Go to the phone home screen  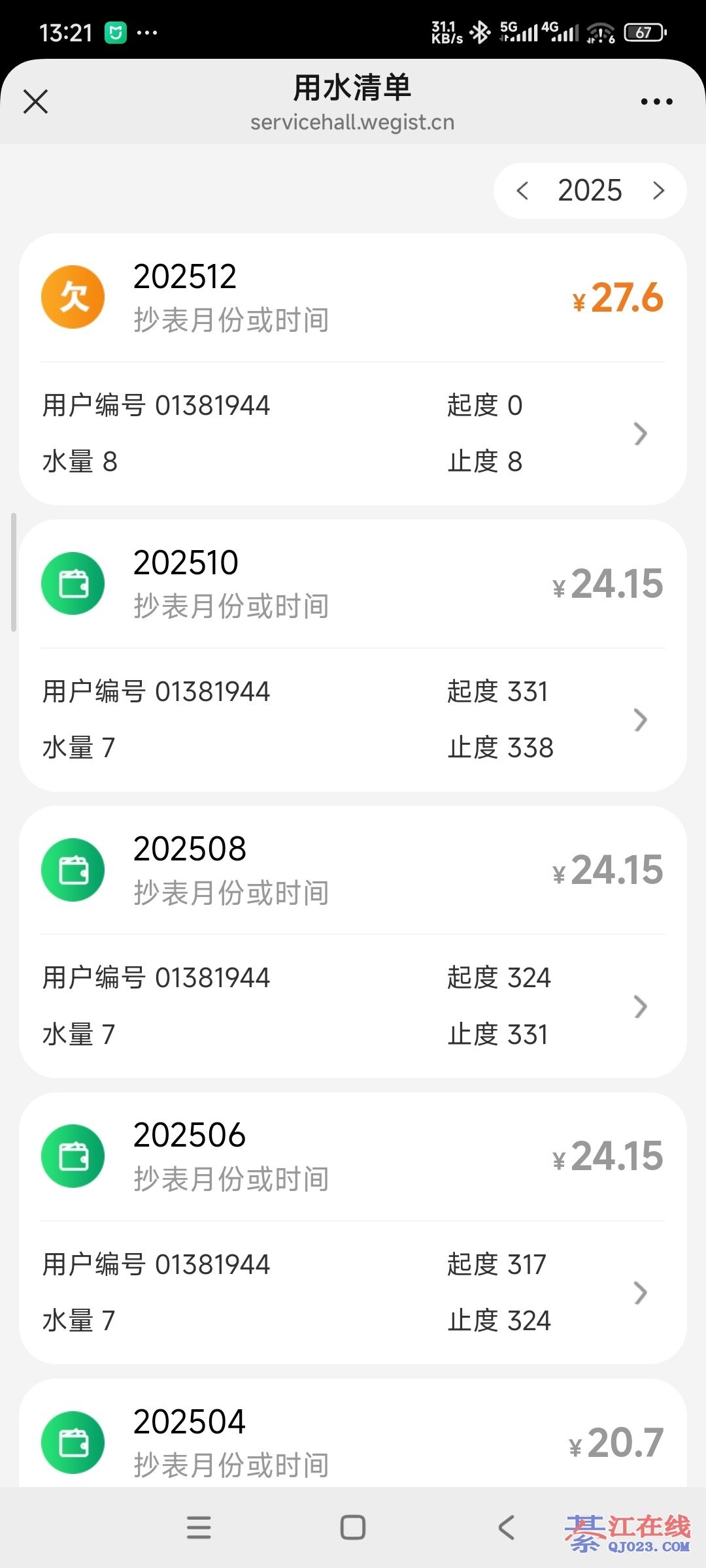tap(353, 1527)
